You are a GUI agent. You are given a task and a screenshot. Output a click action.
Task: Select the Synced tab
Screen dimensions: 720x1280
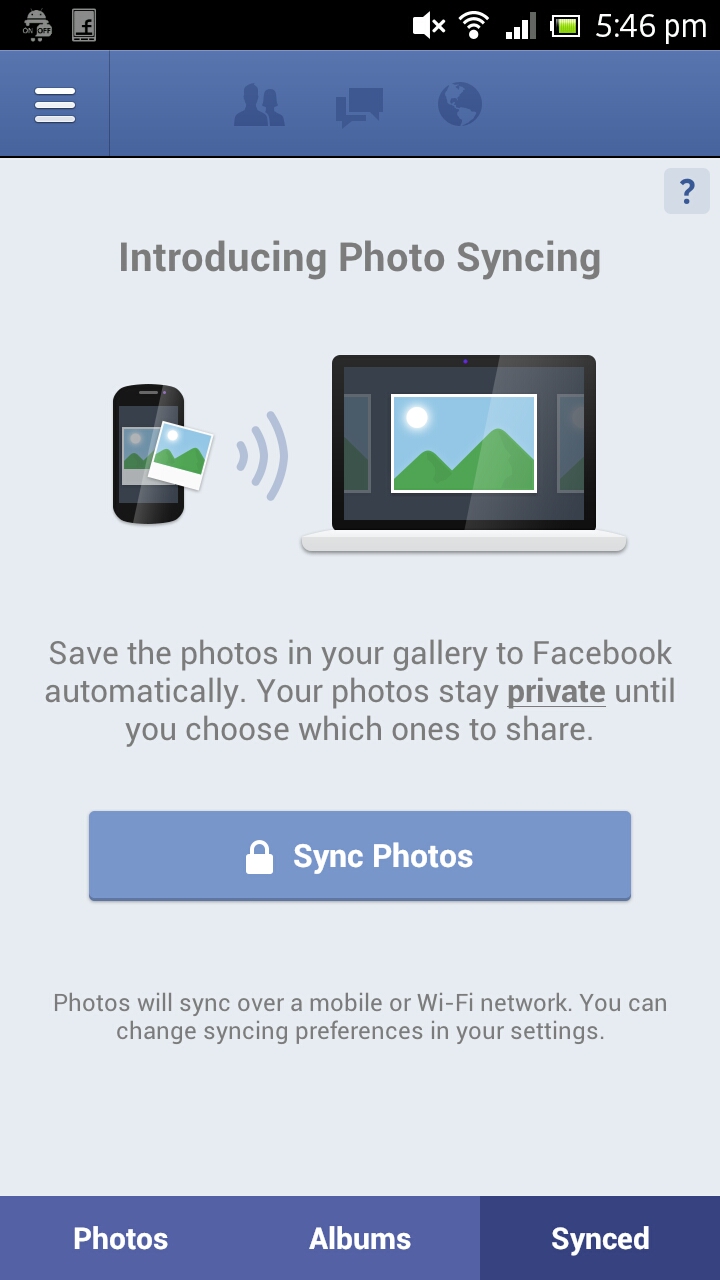point(600,1238)
